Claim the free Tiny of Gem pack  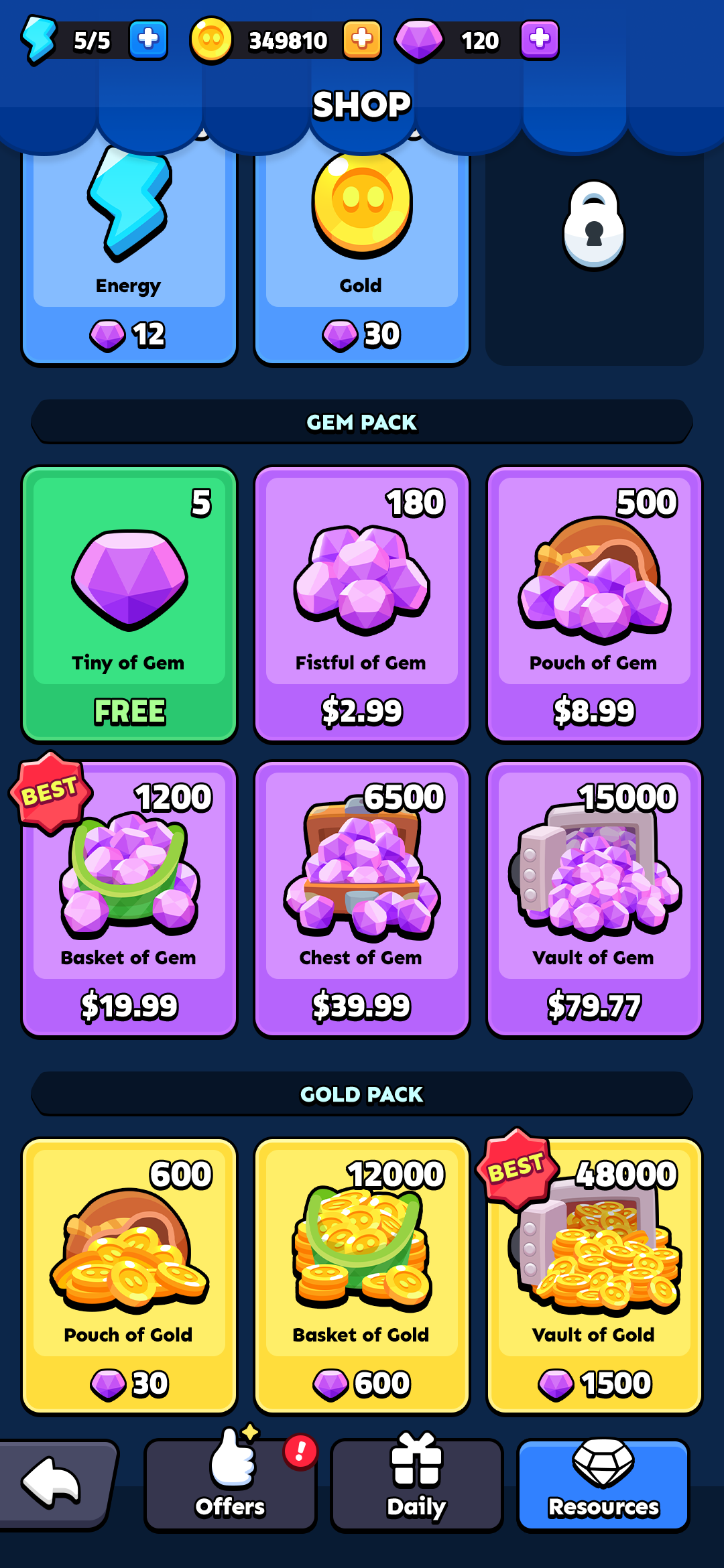129,604
